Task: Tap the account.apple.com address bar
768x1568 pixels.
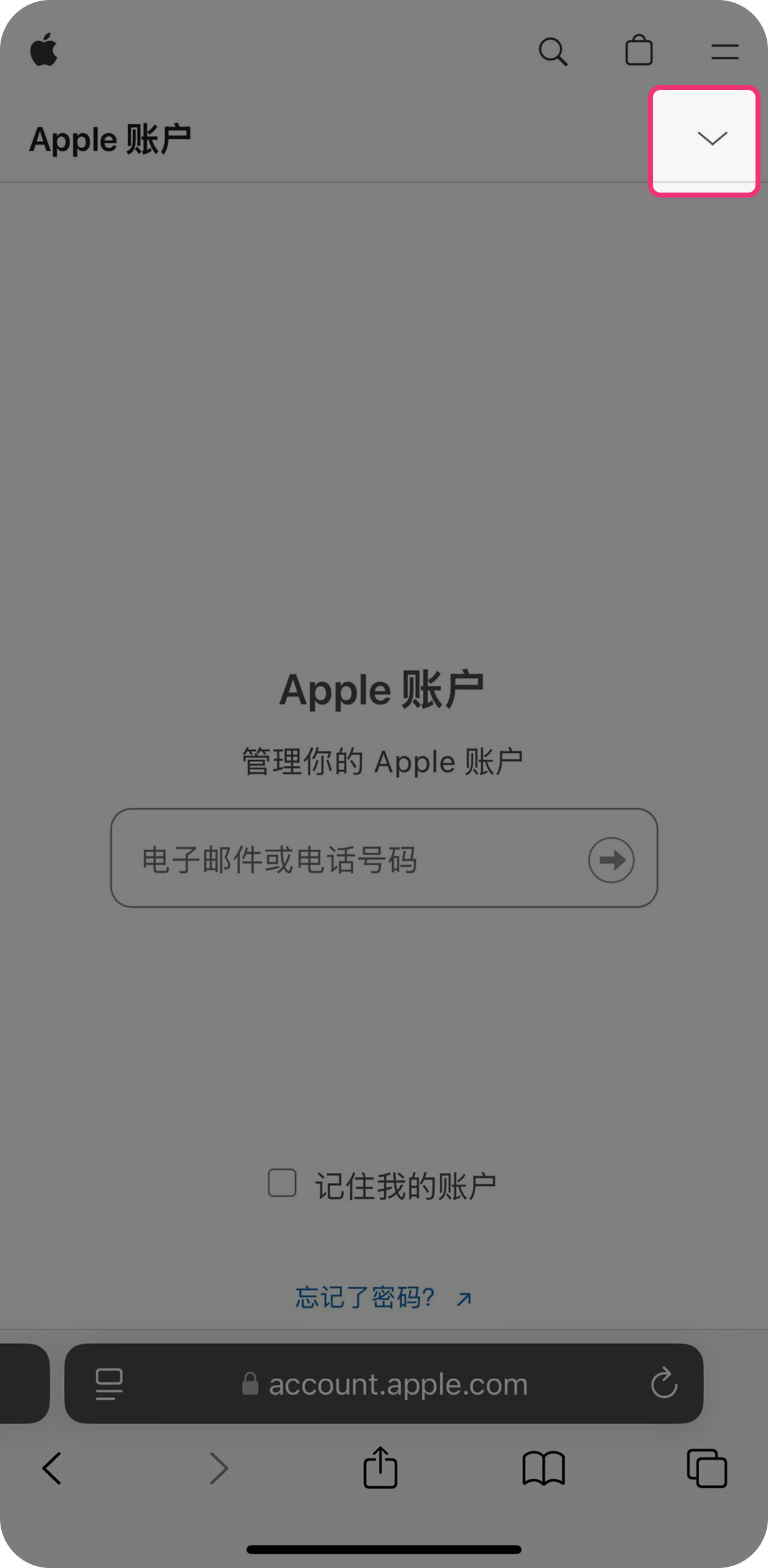Action: [384, 1384]
